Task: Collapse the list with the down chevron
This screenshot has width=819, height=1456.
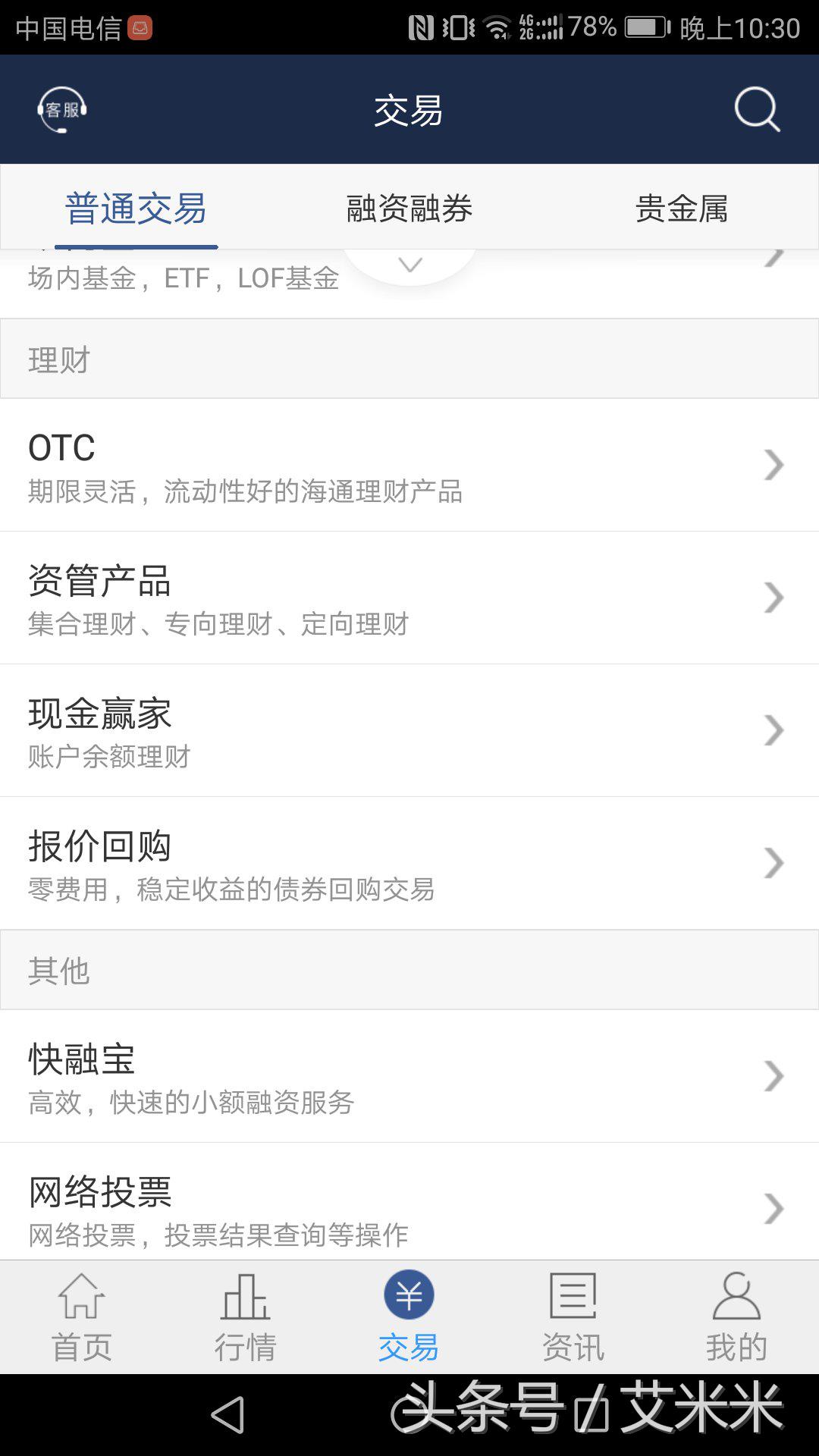Action: point(409,264)
